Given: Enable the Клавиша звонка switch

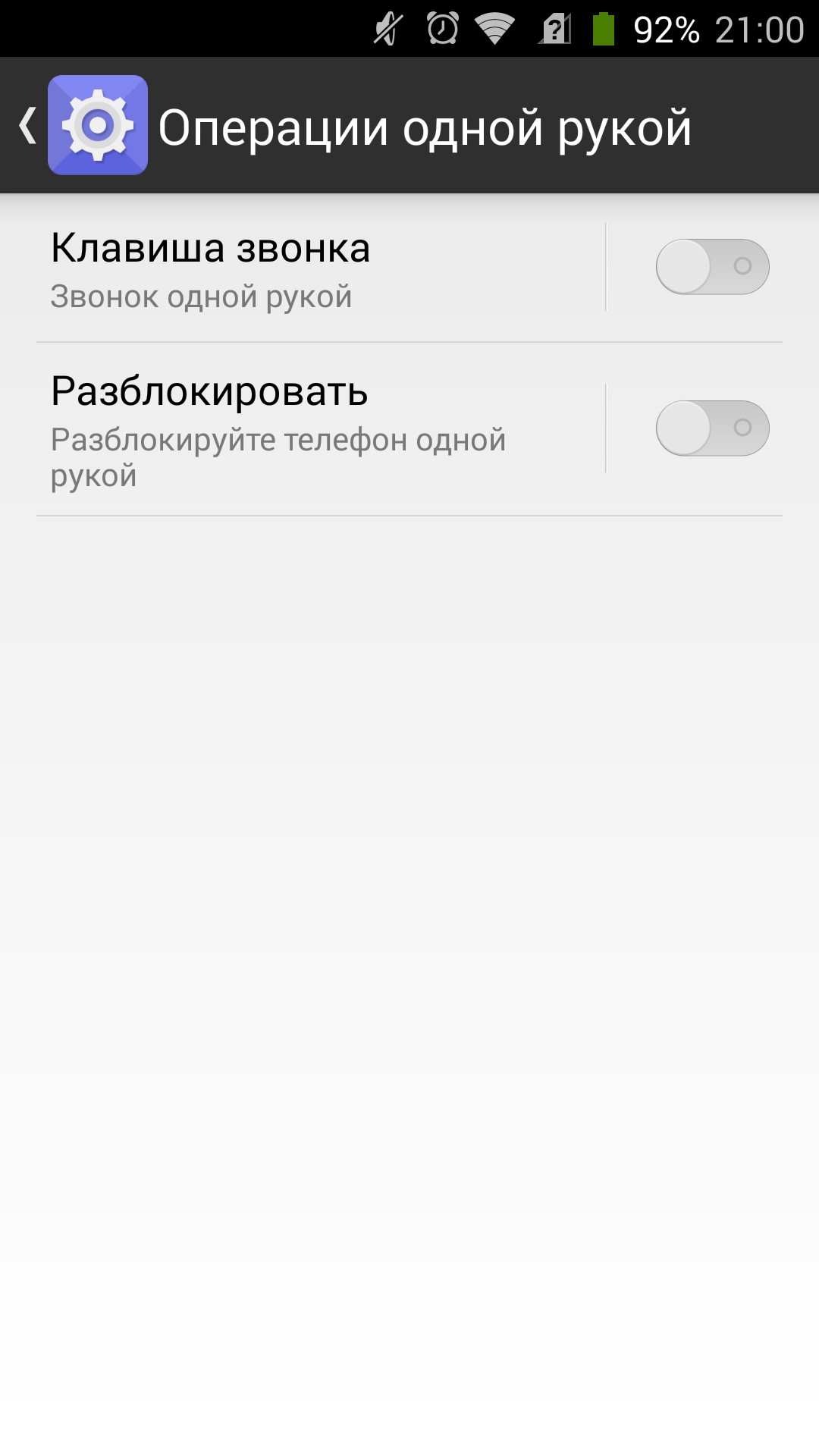Looking at the screenshot, I should point(712,267).
